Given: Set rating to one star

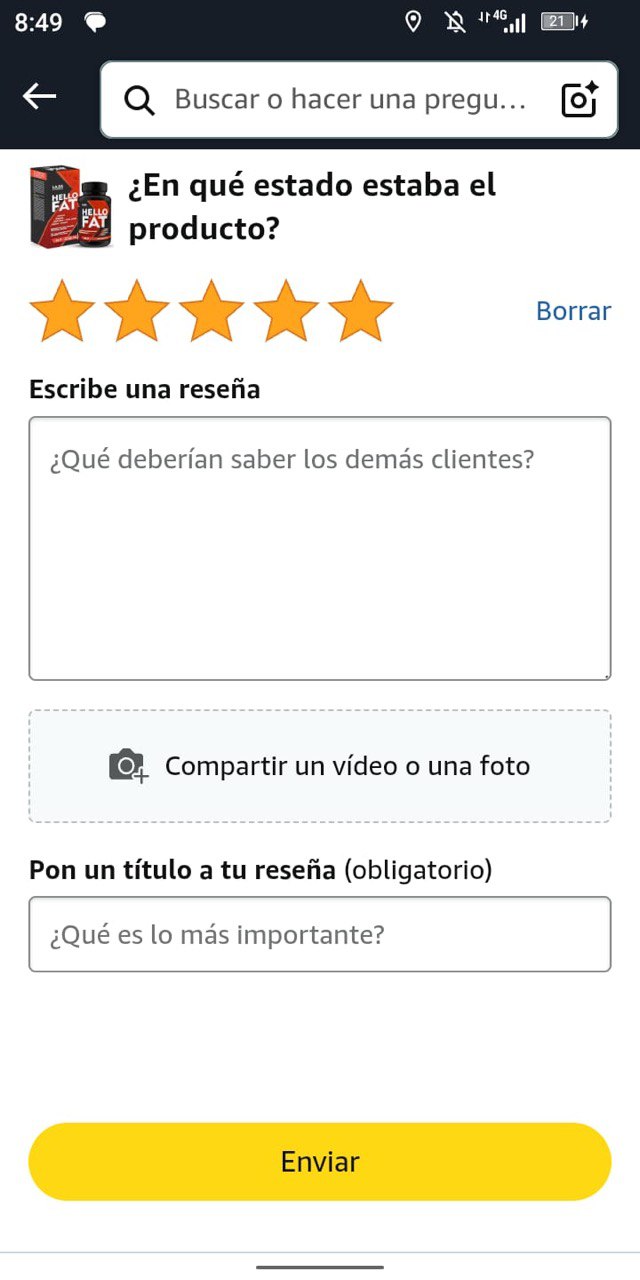Looking at the screenshot, I should pyautogui.click(x=62, y=311).
